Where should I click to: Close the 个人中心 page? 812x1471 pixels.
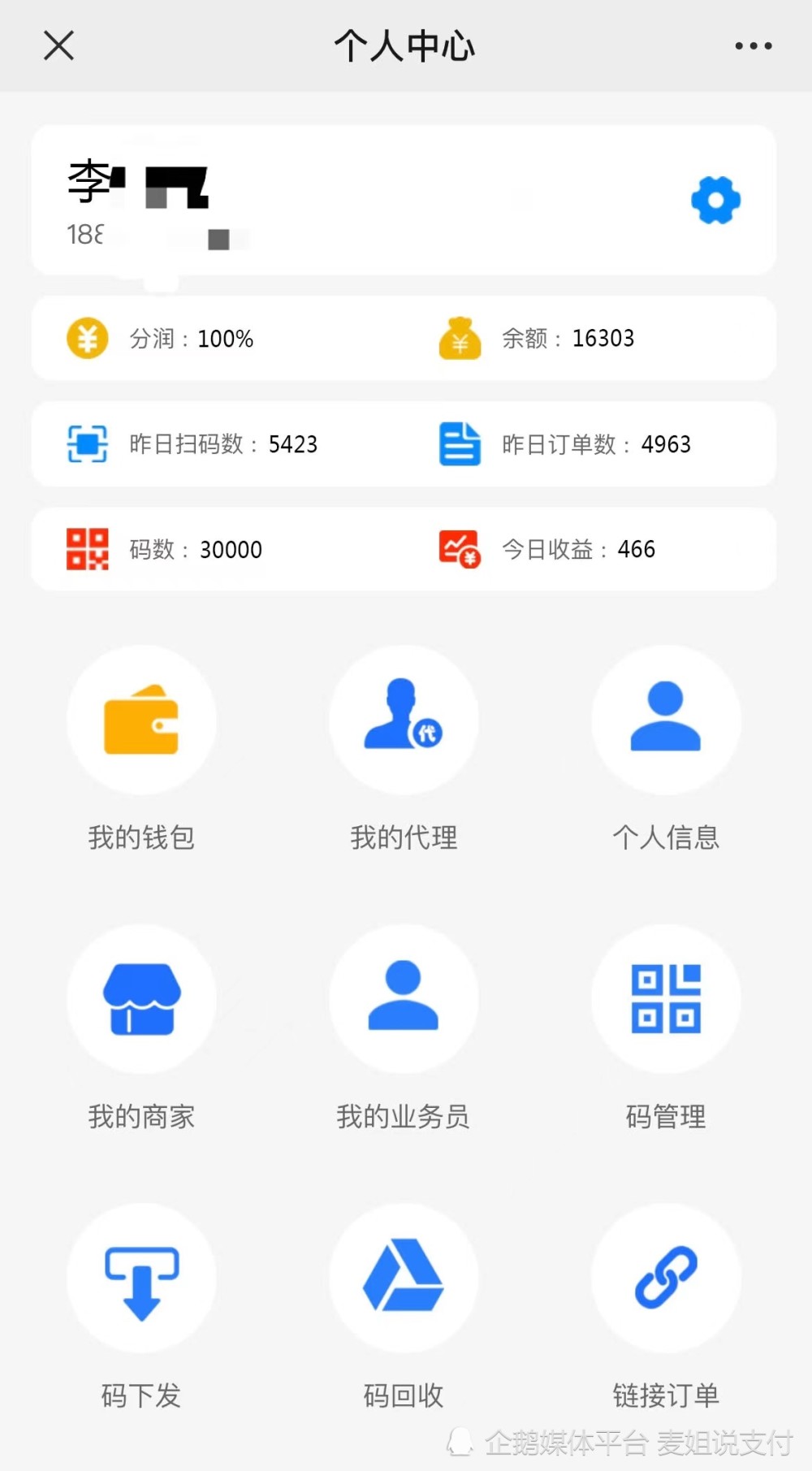(x=58, y=45)
